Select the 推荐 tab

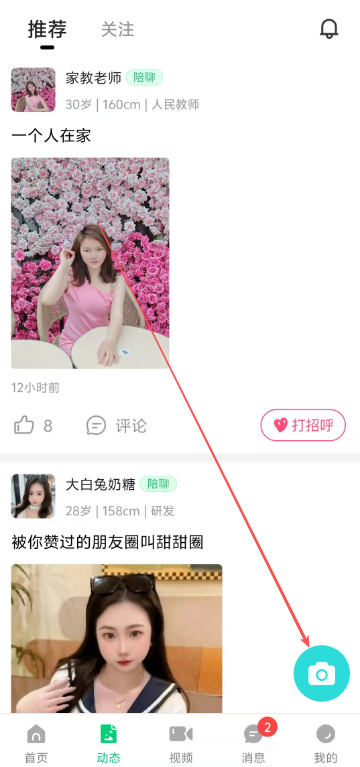point(47,29)
